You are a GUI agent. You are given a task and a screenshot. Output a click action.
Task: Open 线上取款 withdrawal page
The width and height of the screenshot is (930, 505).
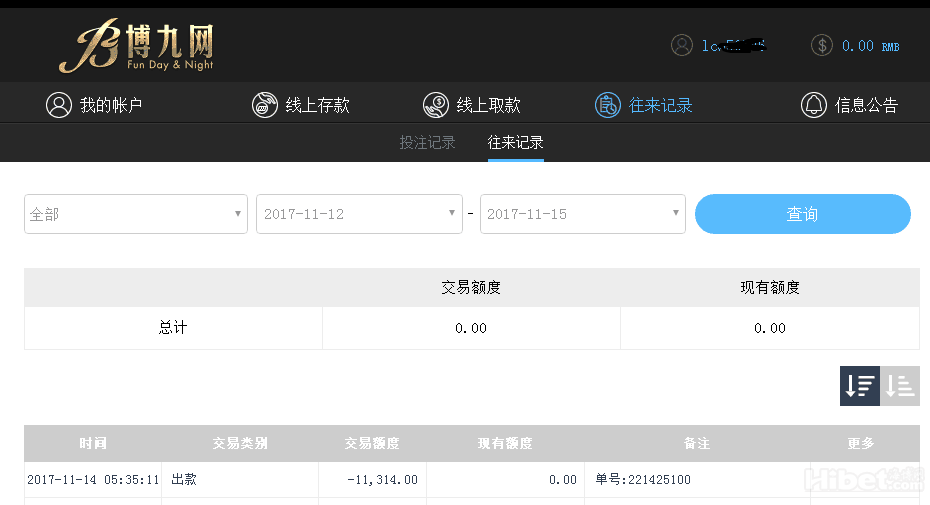471,105
